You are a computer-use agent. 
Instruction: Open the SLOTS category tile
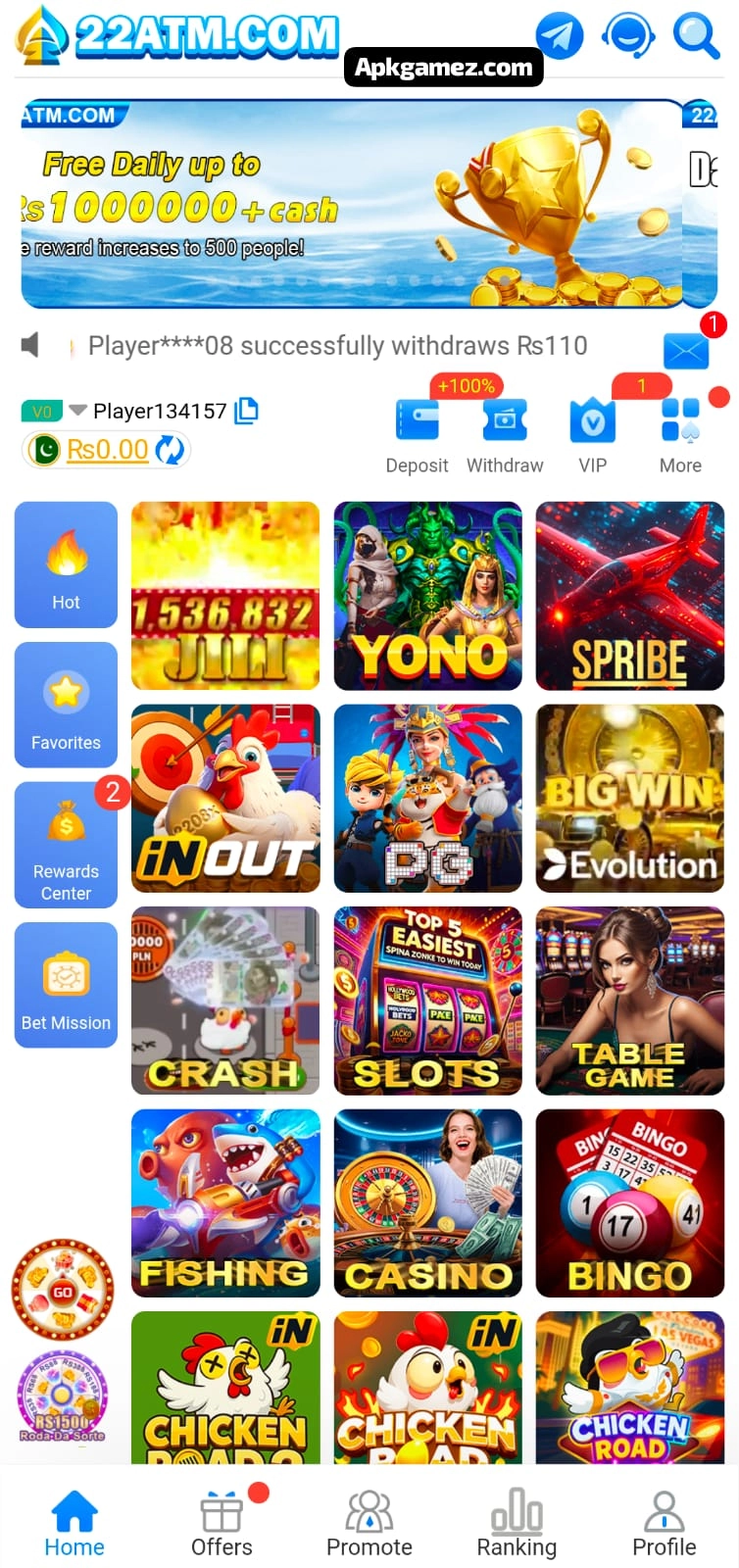(x=427, y=1001)
